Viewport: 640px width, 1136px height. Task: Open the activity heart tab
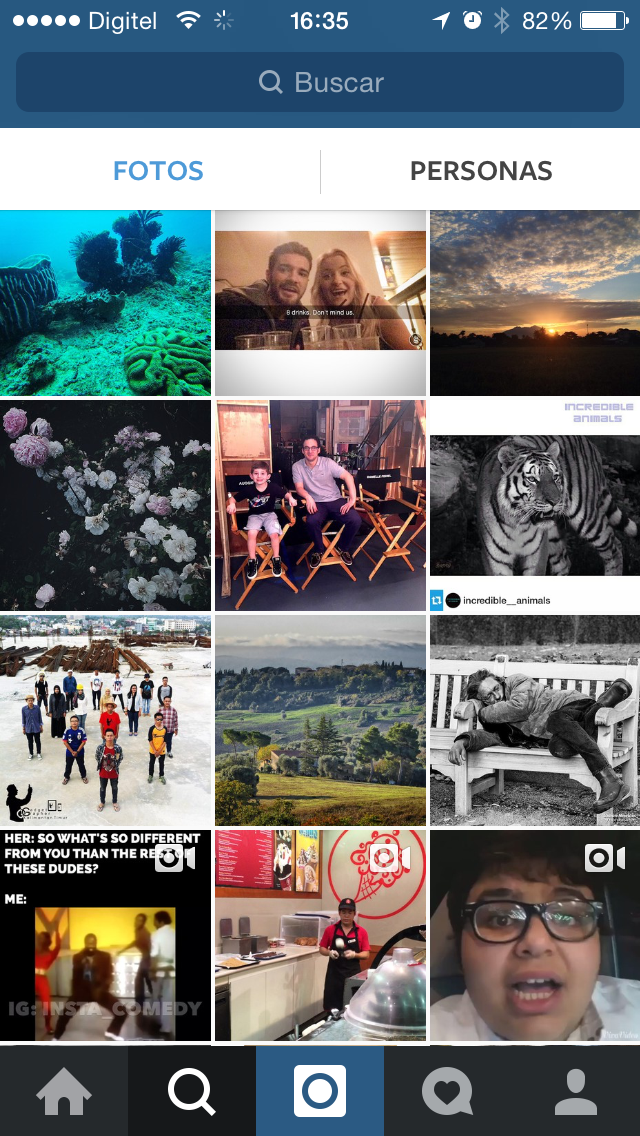pyautogui.click(x=448, y=1091)
